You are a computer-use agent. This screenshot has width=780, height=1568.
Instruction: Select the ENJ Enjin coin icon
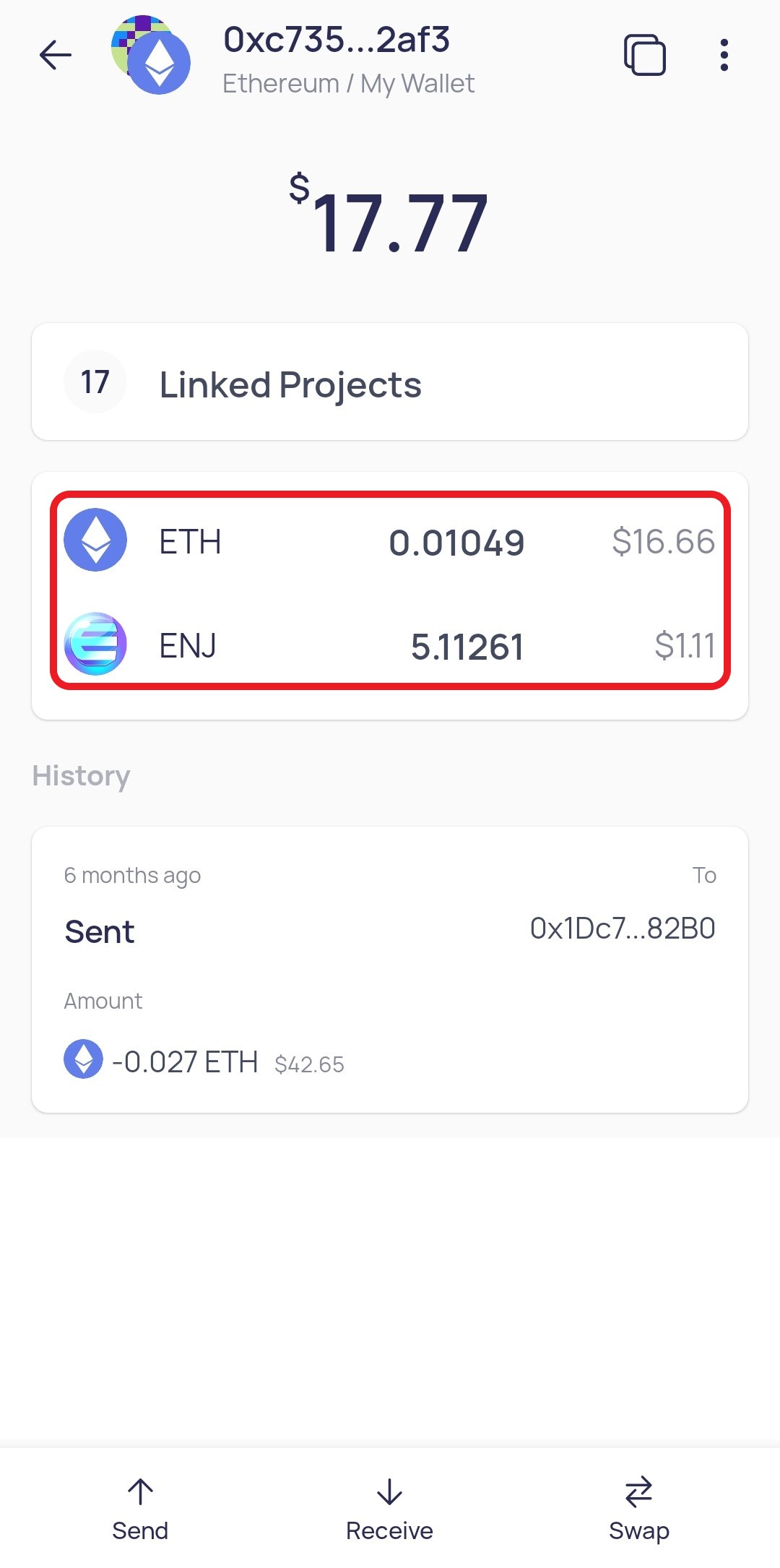[x=96, y=645]
